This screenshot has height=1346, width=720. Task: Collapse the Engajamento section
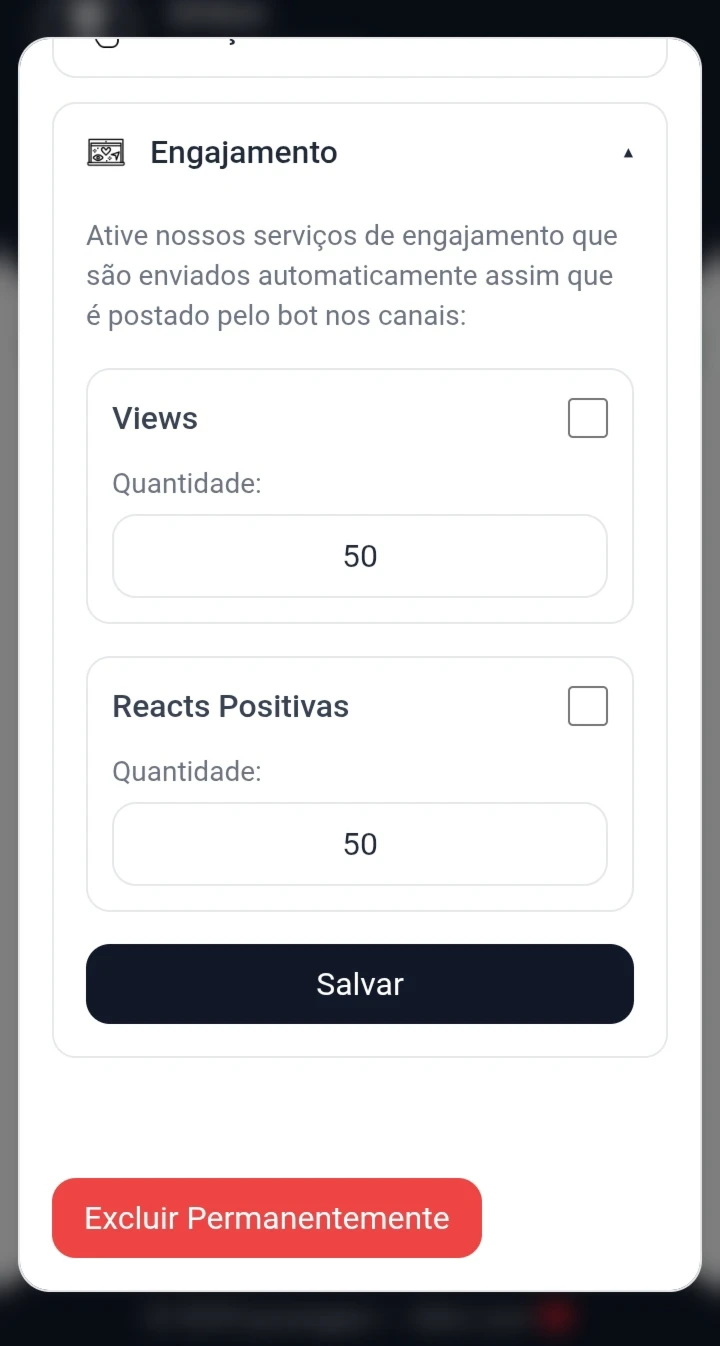[627, 153]
